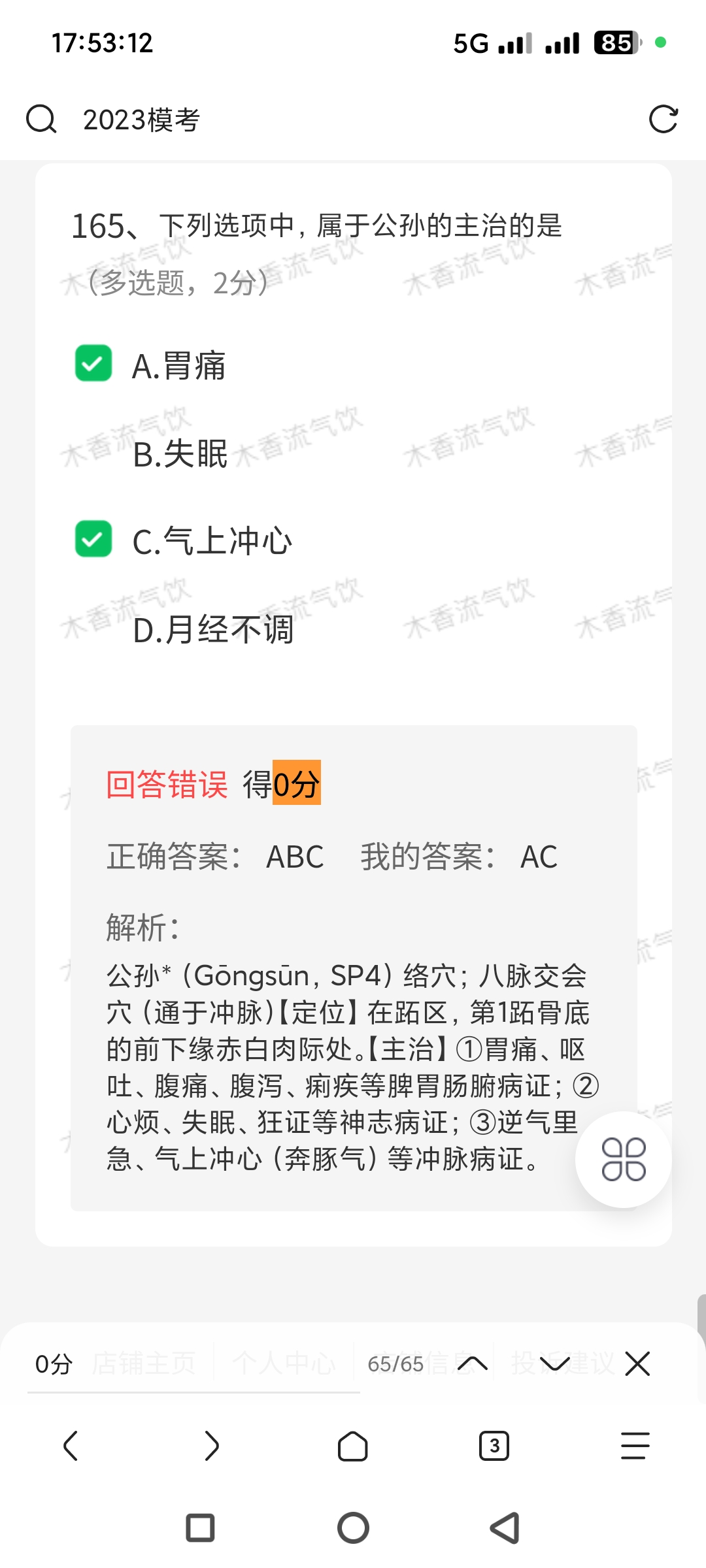Reload the page with refresh icon

[x=663, y=120]
